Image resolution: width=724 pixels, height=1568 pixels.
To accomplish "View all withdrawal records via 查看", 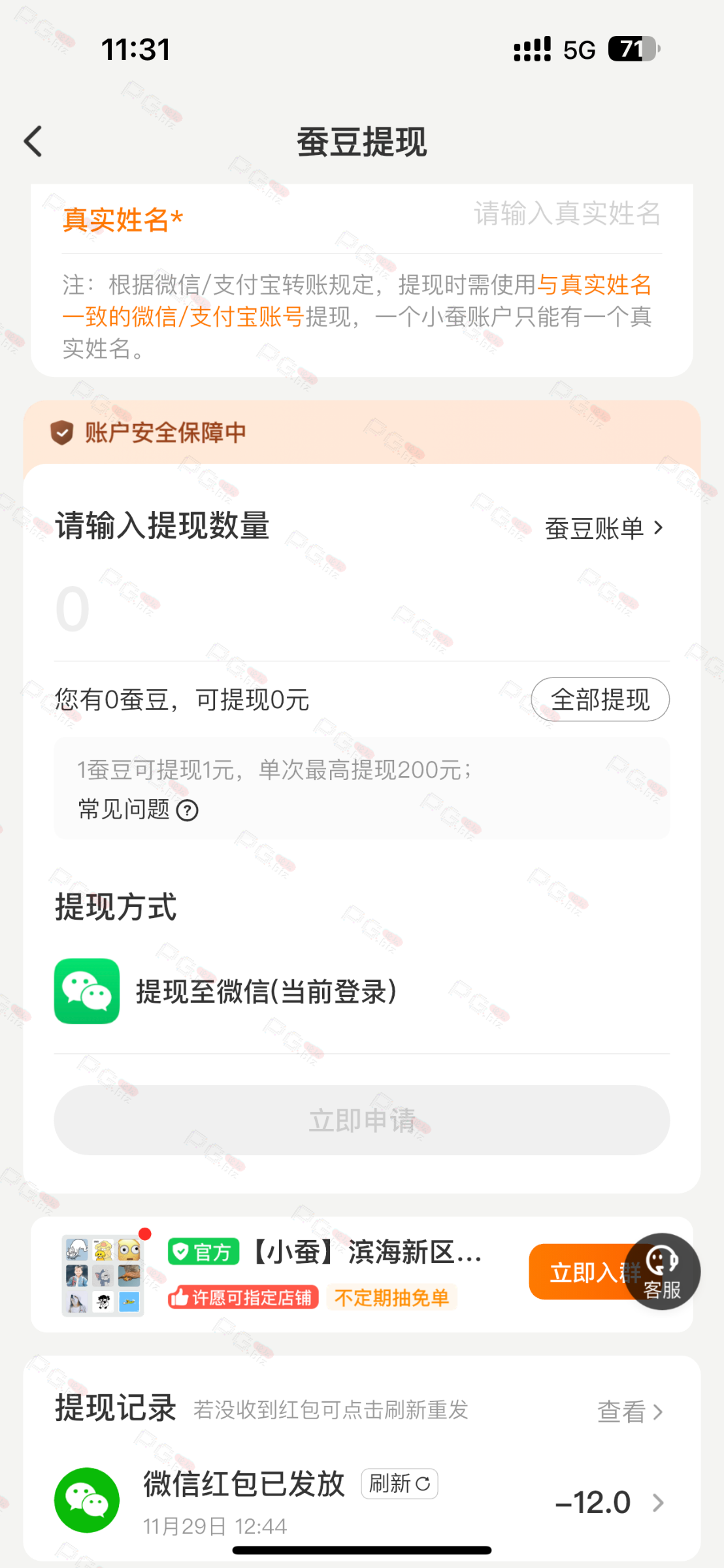I will click(629, 1412).
